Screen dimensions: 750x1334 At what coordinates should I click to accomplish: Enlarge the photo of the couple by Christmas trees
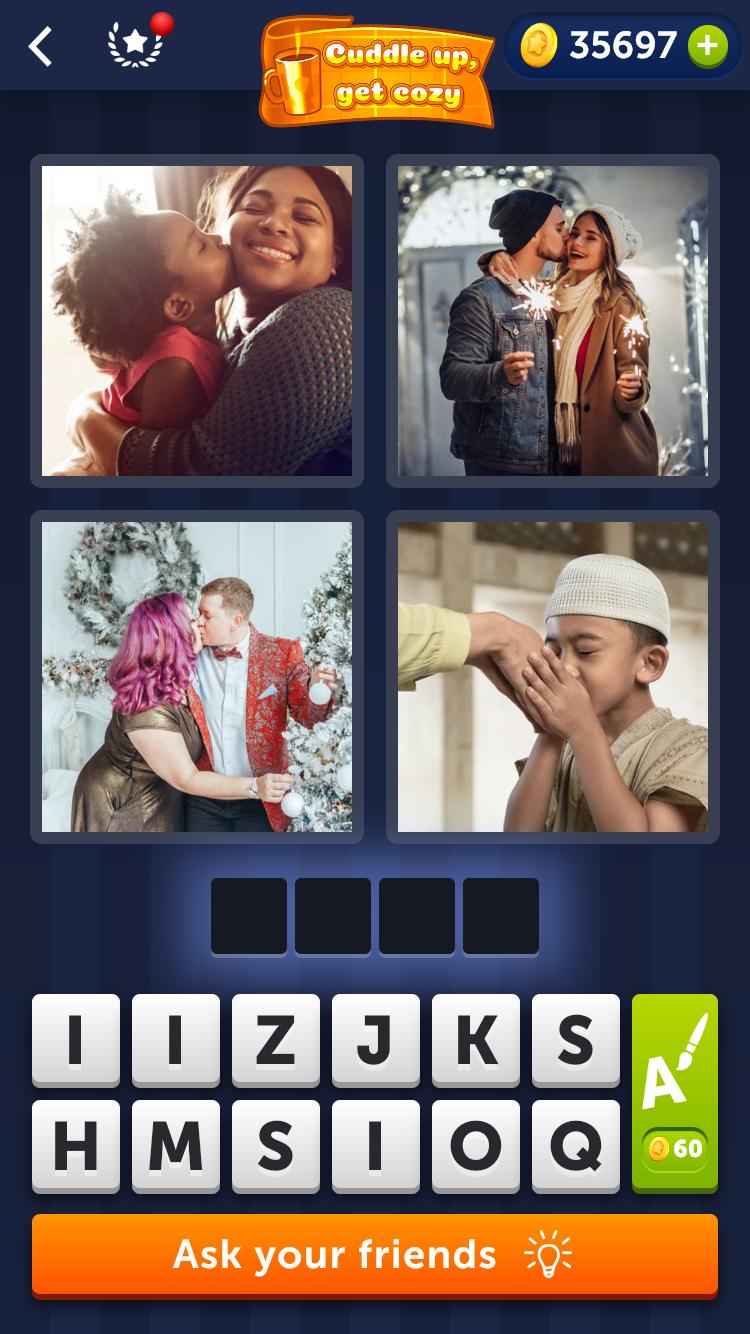tap(197, 677)
